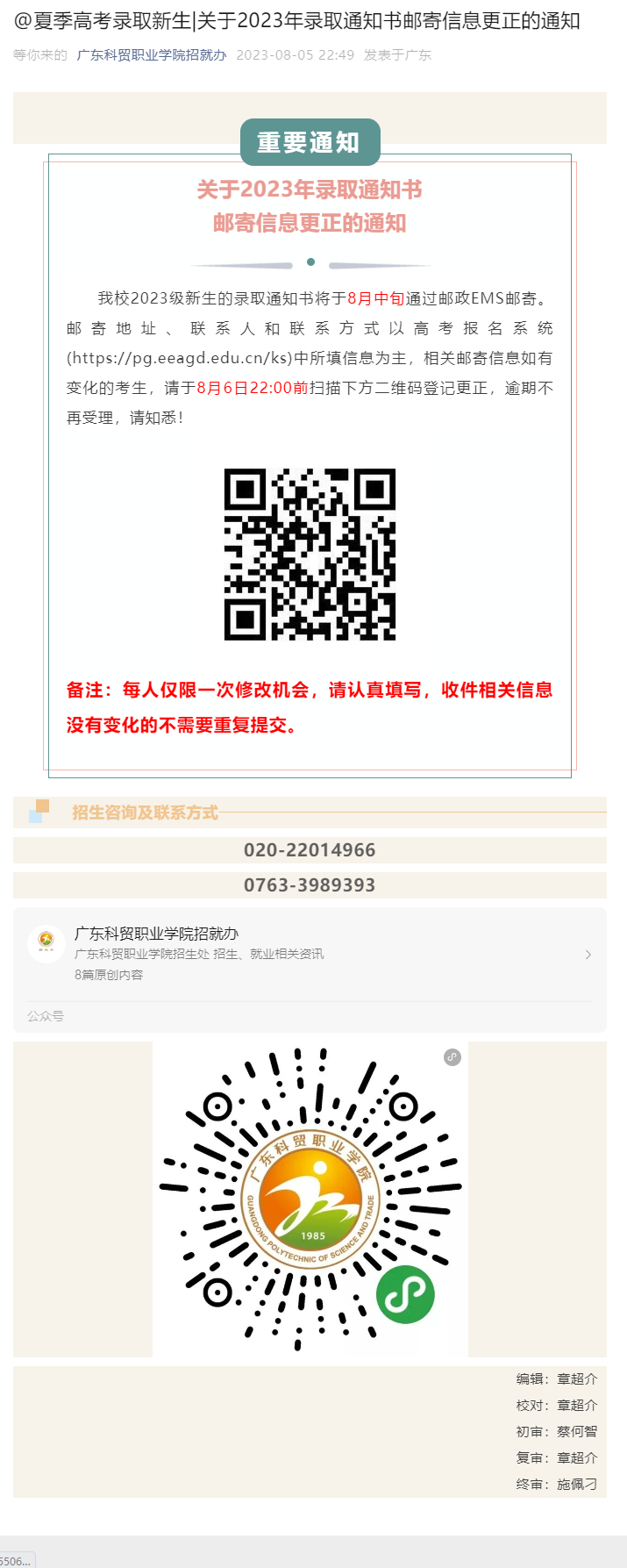Open the 广东科贸职业学院招就办 link in the byline

click(x=152, y=55)
